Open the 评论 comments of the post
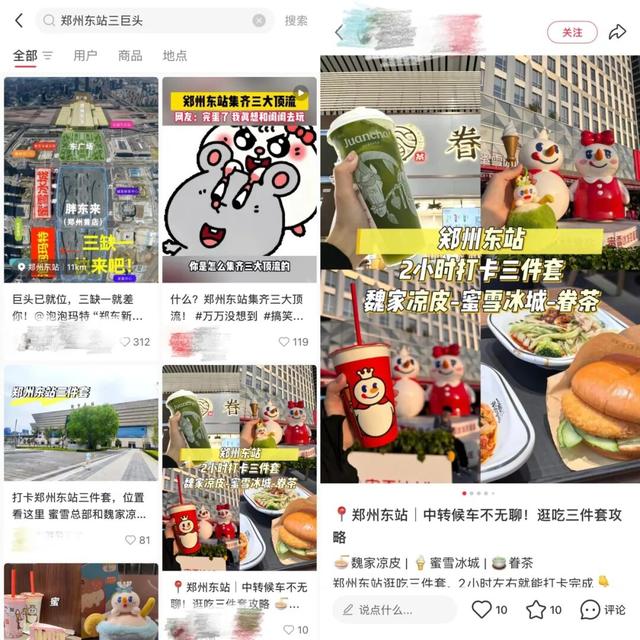Image resolution: width=640 pixels, height=640 pixels. 603,609
